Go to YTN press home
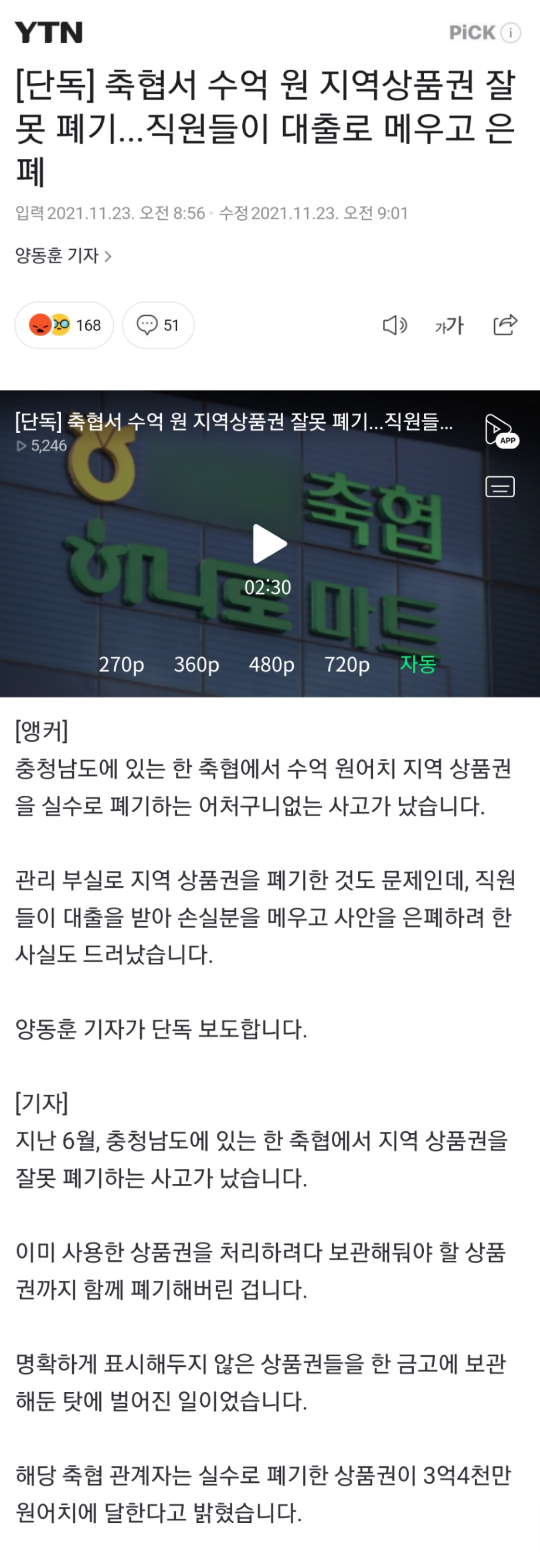540x1568 pixels. [x=49, y=32]
